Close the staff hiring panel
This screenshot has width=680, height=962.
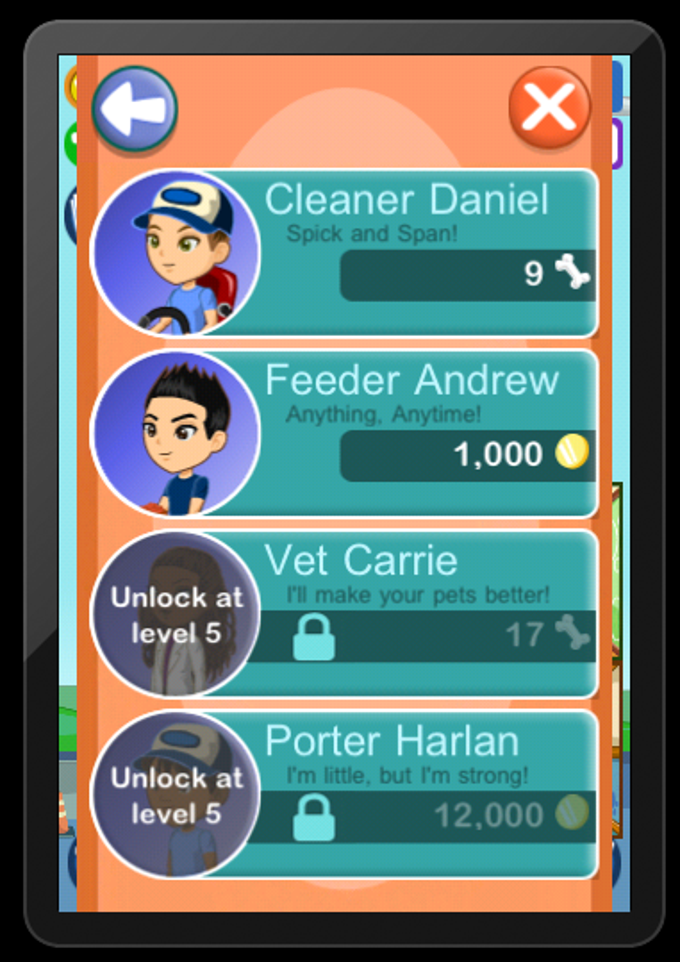coord(548,108)
